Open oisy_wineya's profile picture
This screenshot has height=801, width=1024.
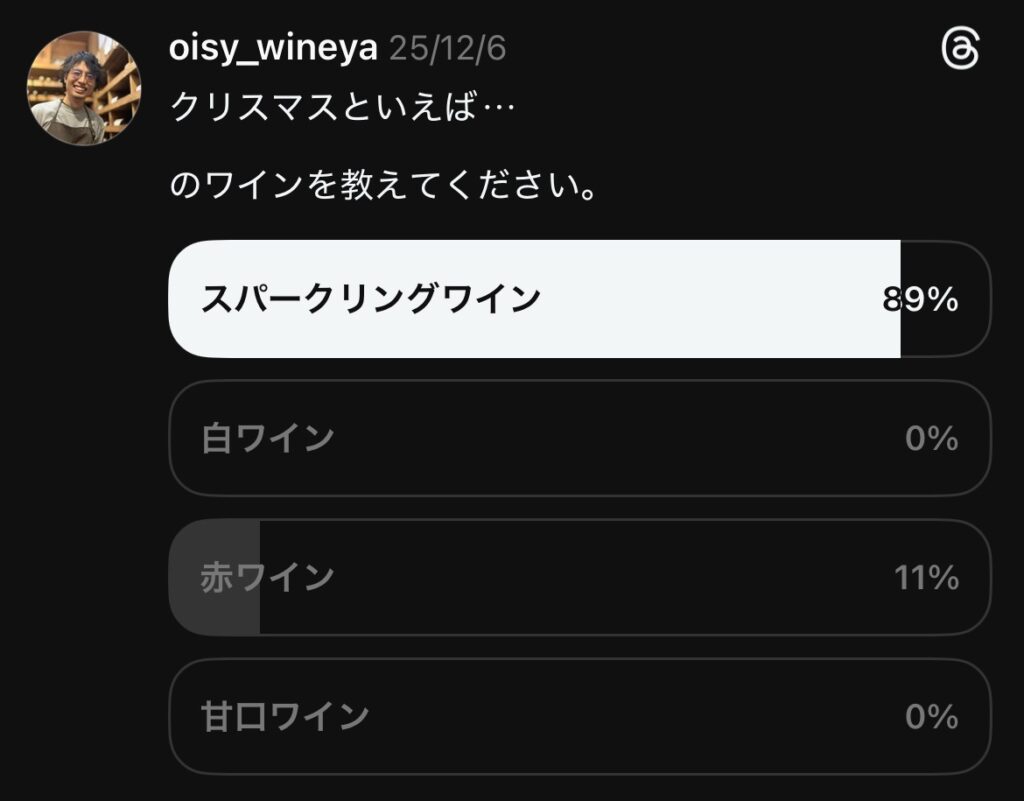(x=84, y=88)
